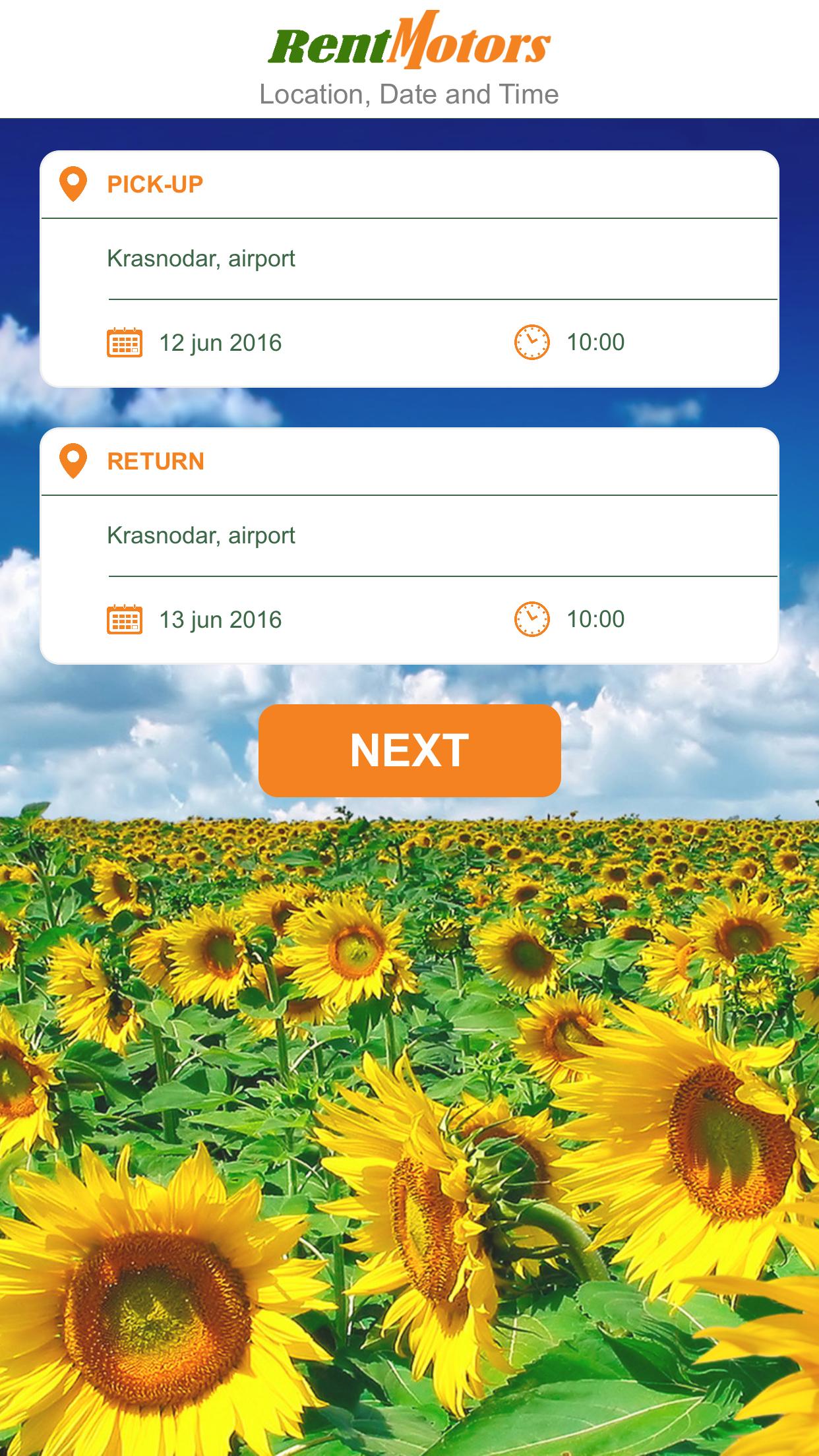Open the return time value 10:00
This screenshot has width=819, height=1456.
(594, 619)
